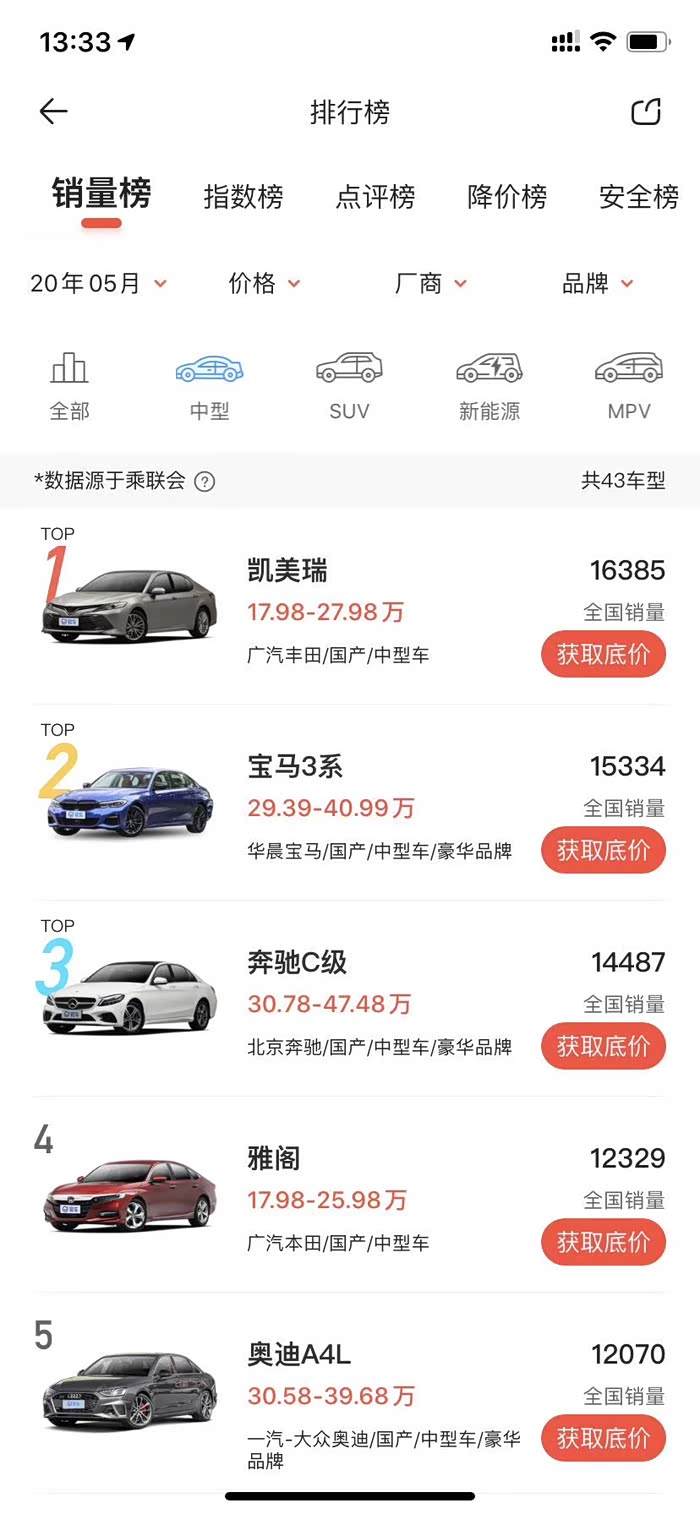Go back using the top-left arrow
Screen dimensions: 700x1514
click(54, 112)
